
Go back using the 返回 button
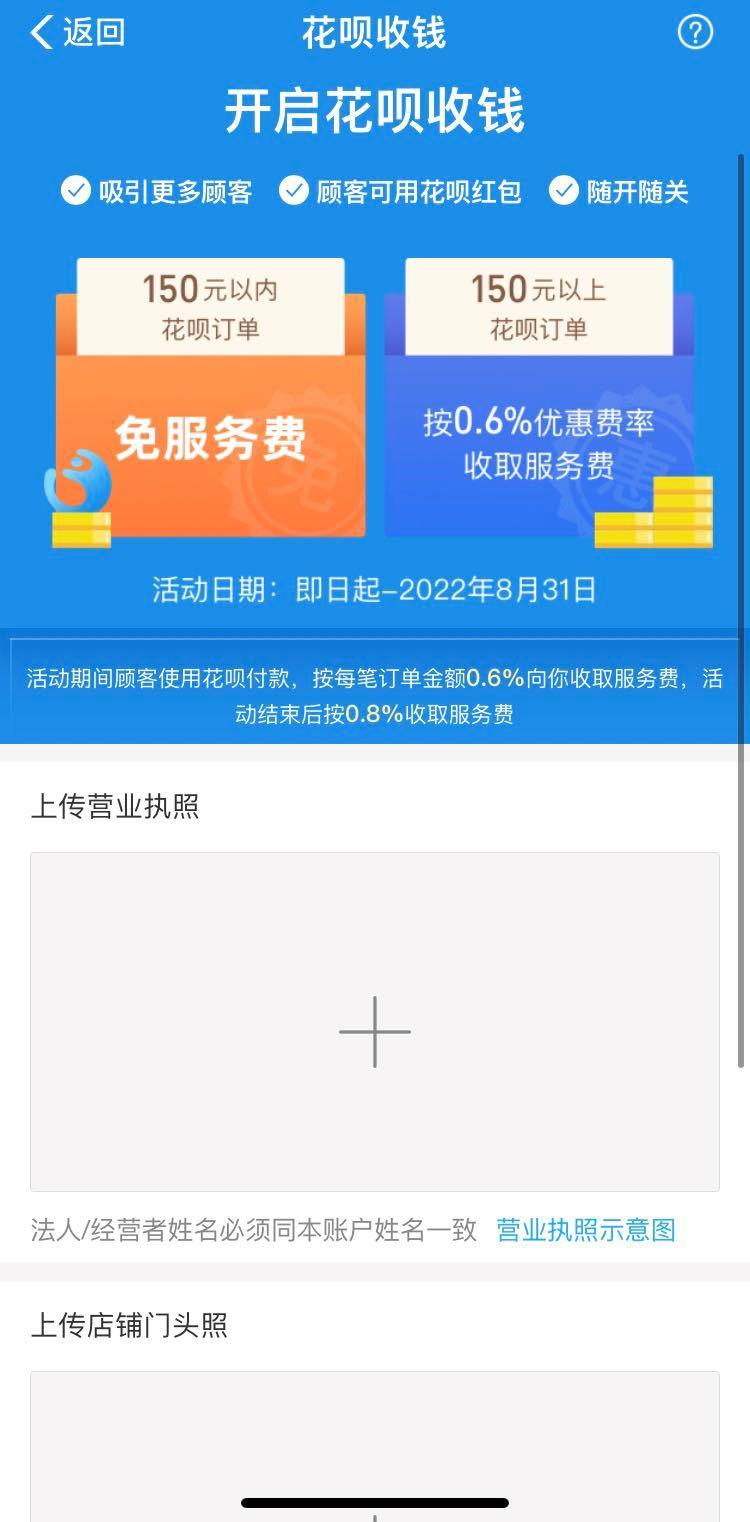coord(78,33)
